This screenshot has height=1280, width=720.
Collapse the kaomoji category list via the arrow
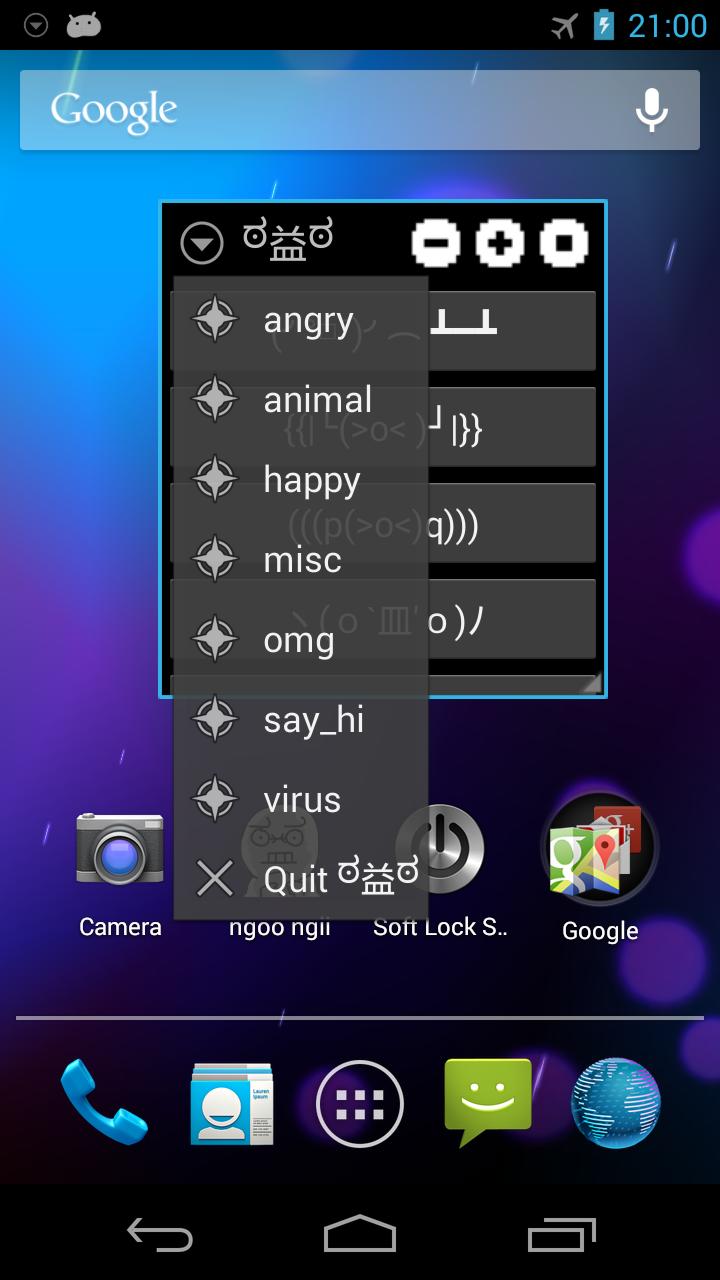click(x=201, y=242)
